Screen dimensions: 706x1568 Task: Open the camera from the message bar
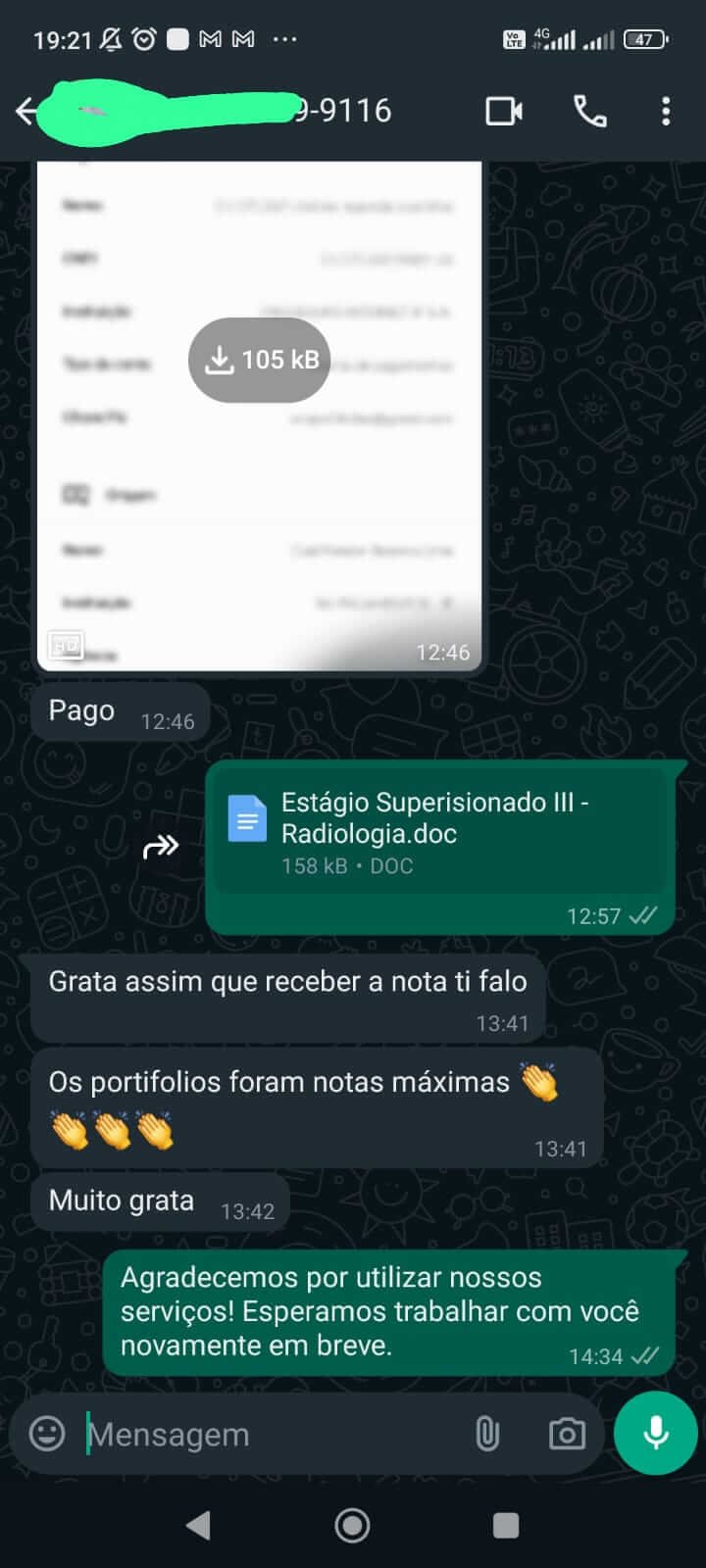tap(567, 1434)
